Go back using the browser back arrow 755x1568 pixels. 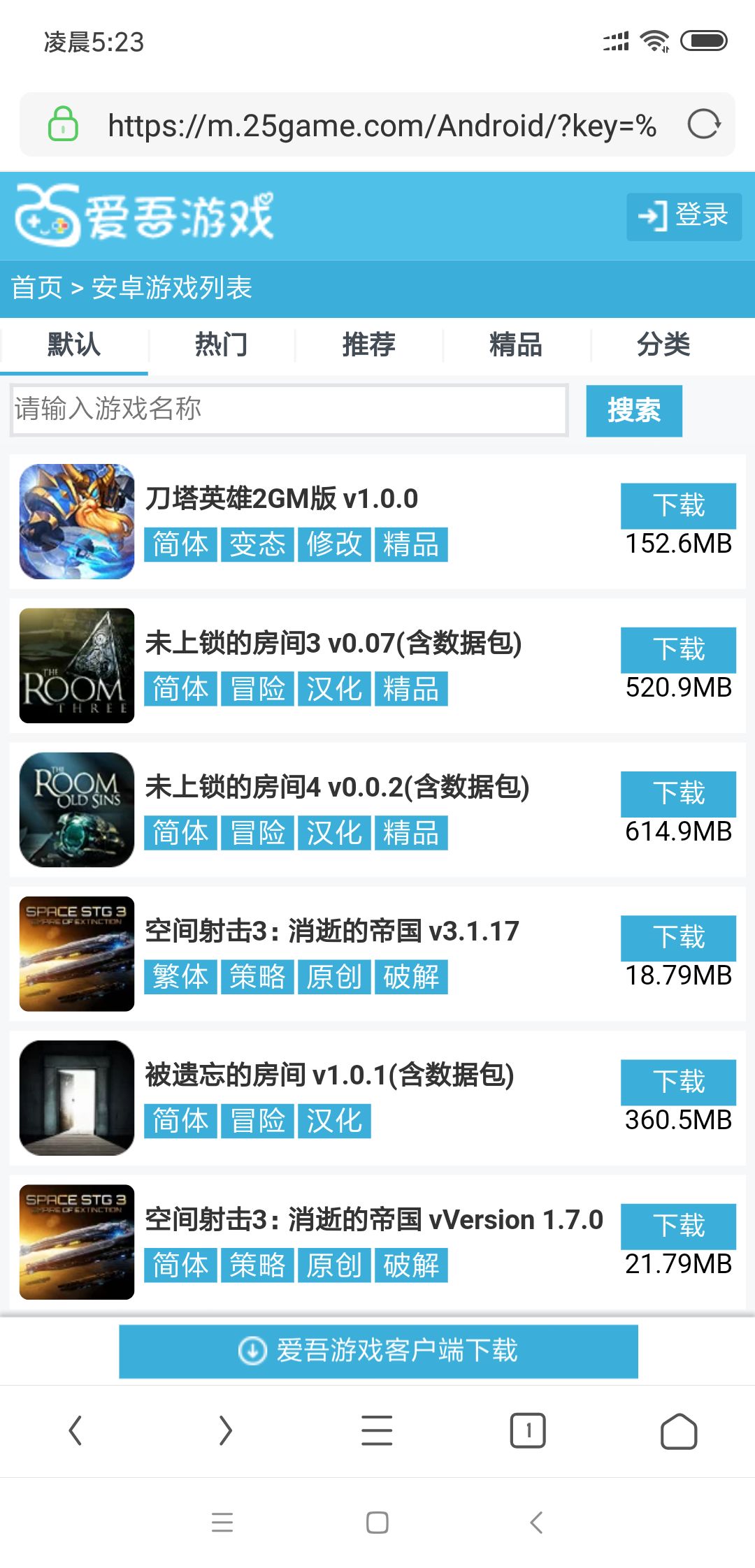(x=75, y=1430)
